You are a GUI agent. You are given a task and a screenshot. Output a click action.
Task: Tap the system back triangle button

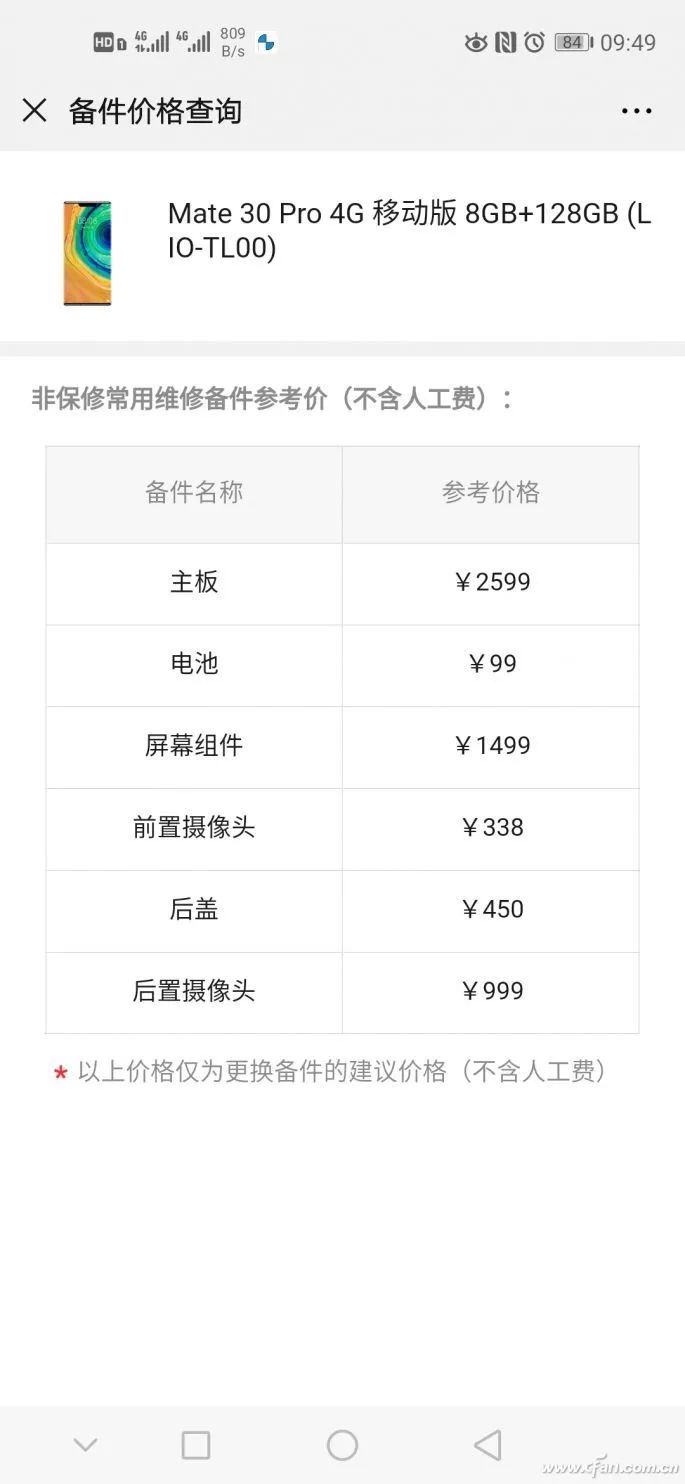[x=487, y=1444]
